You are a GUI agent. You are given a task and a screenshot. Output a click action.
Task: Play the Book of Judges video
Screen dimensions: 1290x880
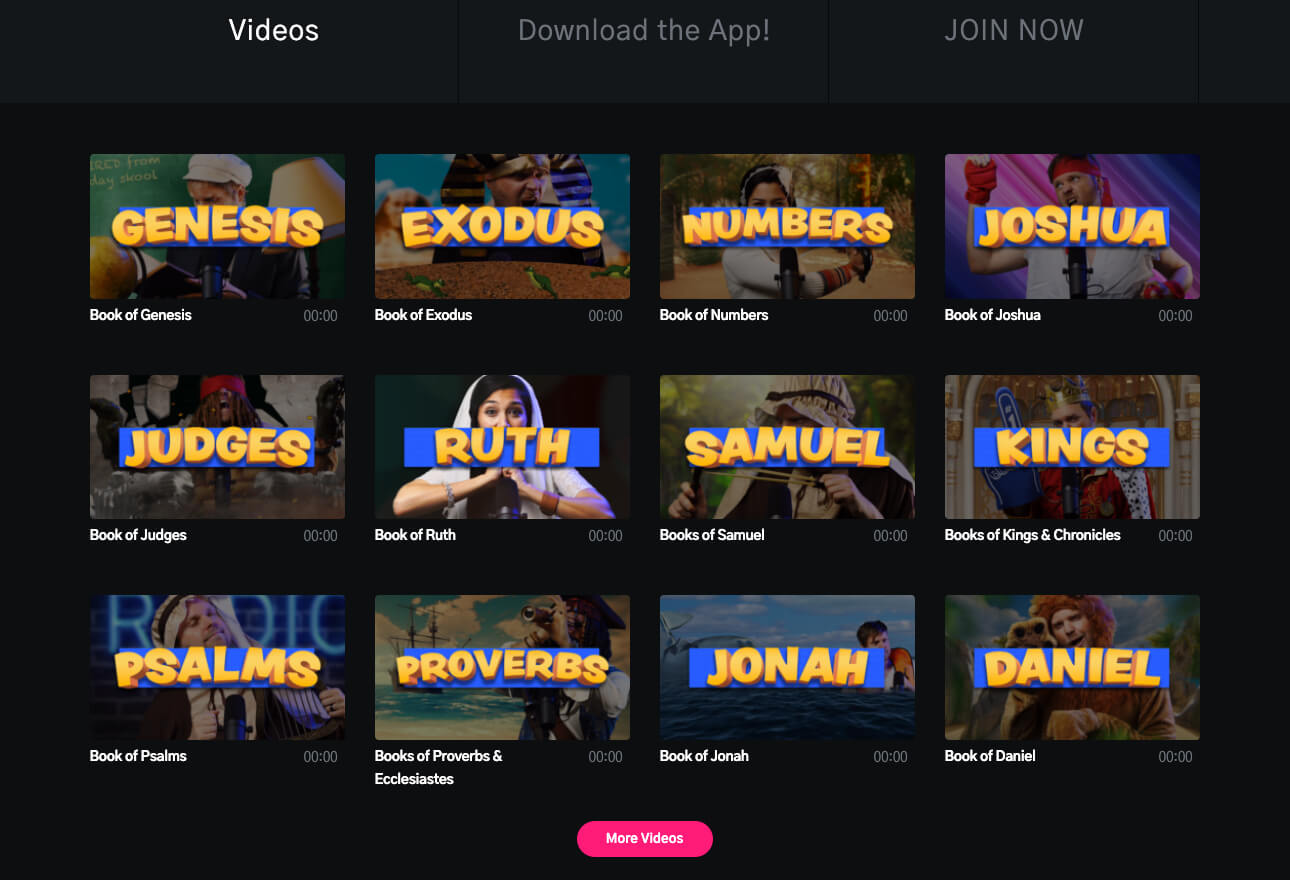(217, 447)
